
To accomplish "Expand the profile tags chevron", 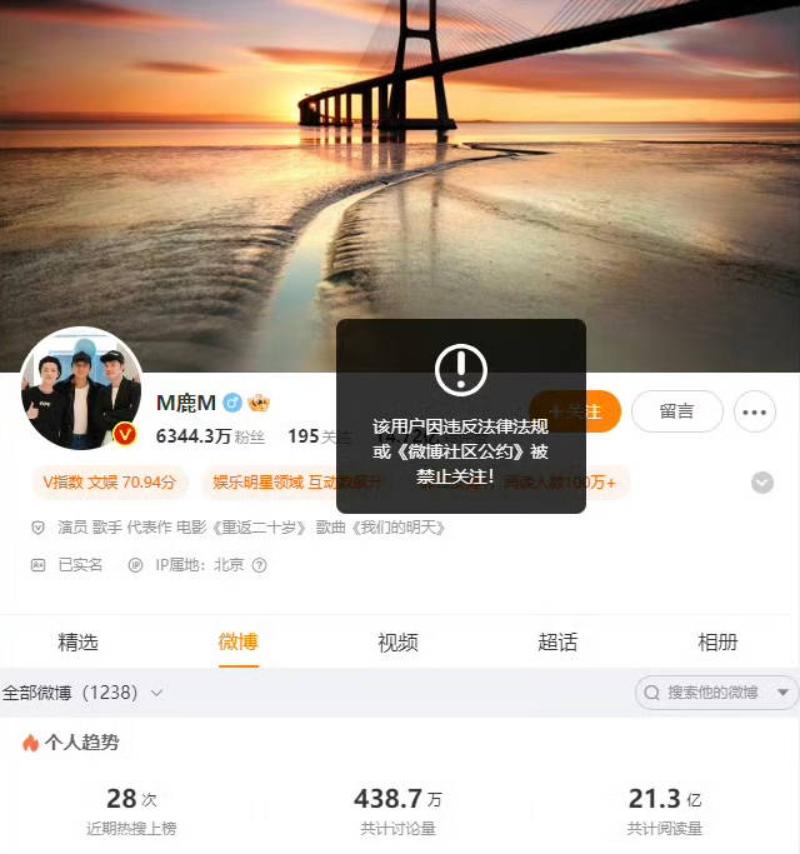I will tap(762, 483).
